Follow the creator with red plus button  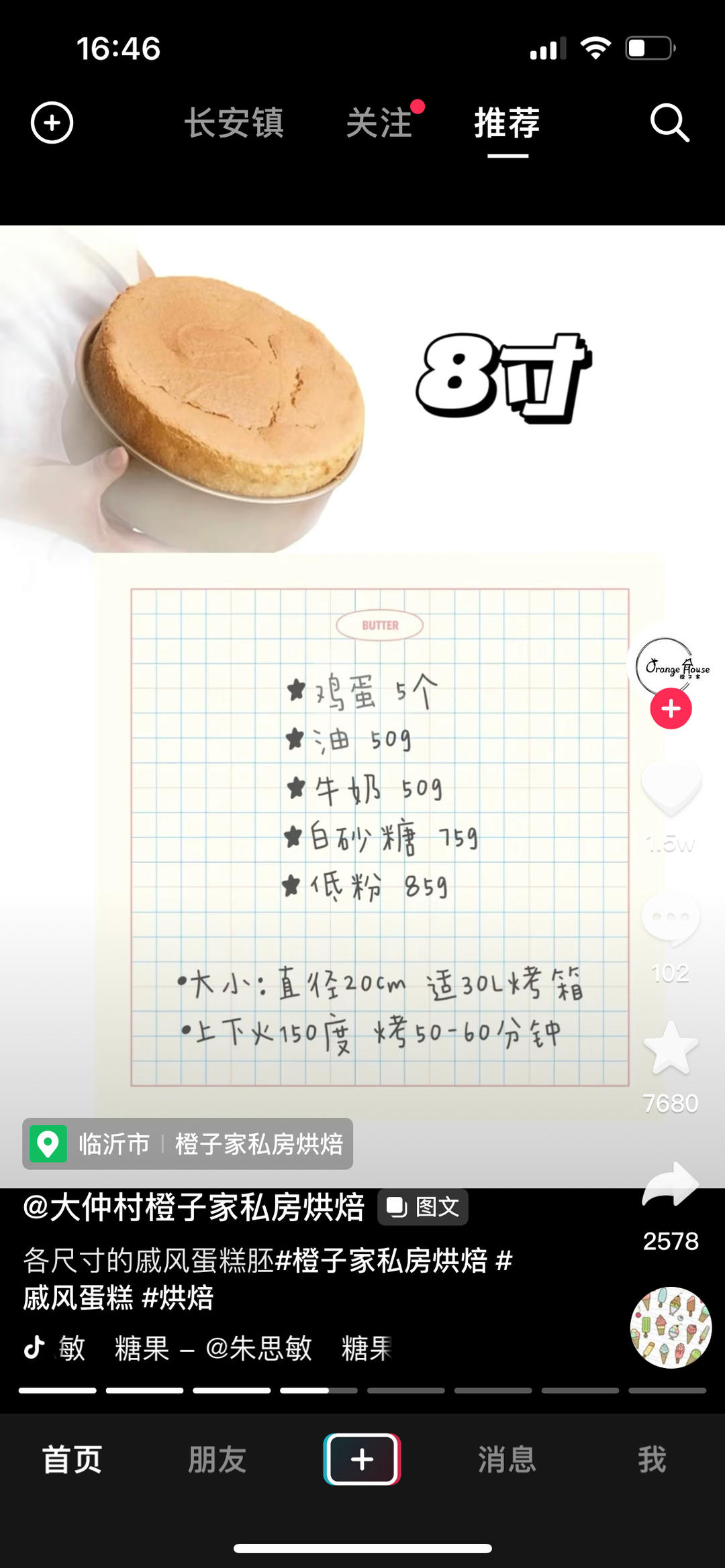[x=671, y=709]
